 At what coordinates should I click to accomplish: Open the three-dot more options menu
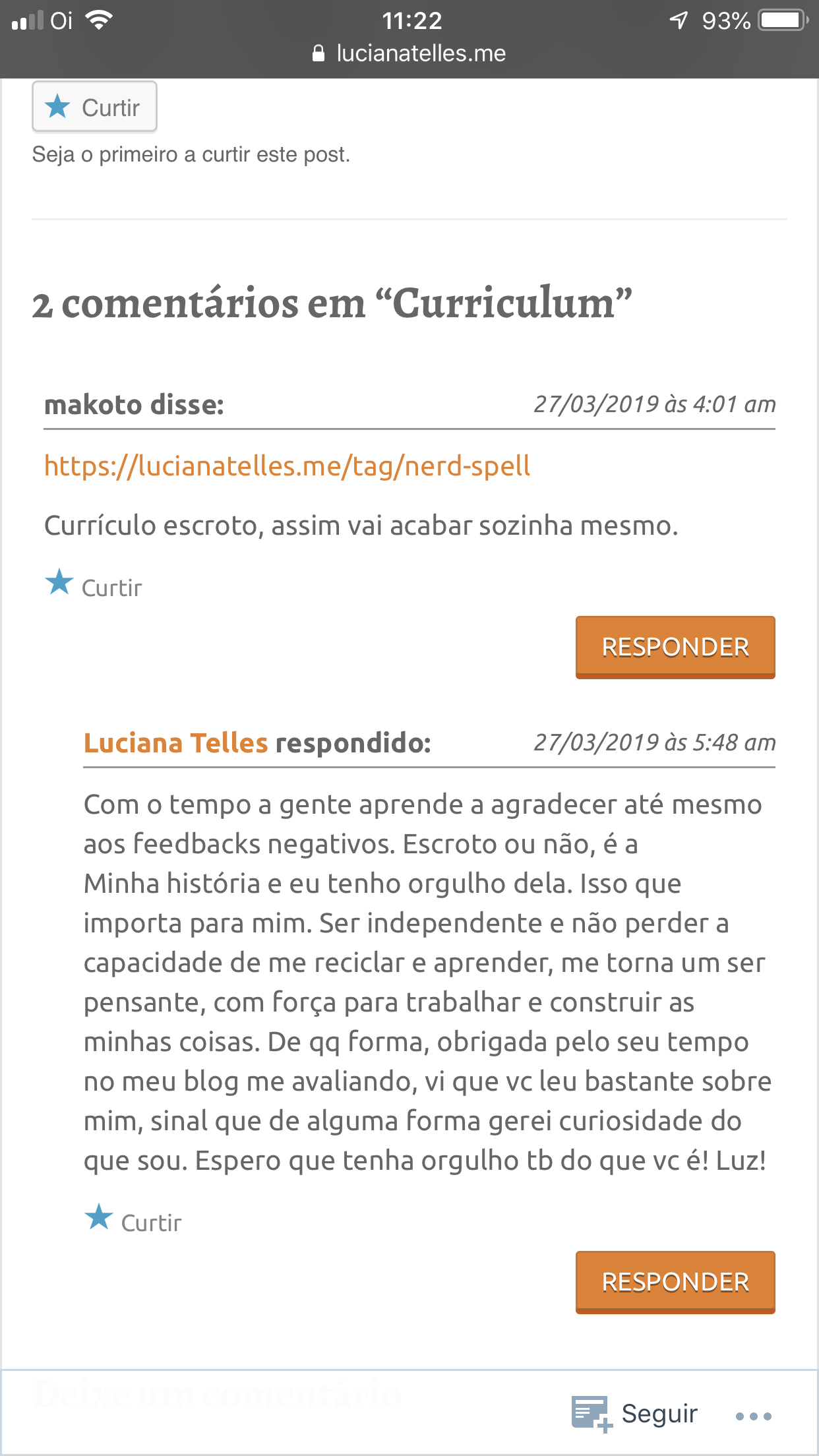(x=754, y=1415)
